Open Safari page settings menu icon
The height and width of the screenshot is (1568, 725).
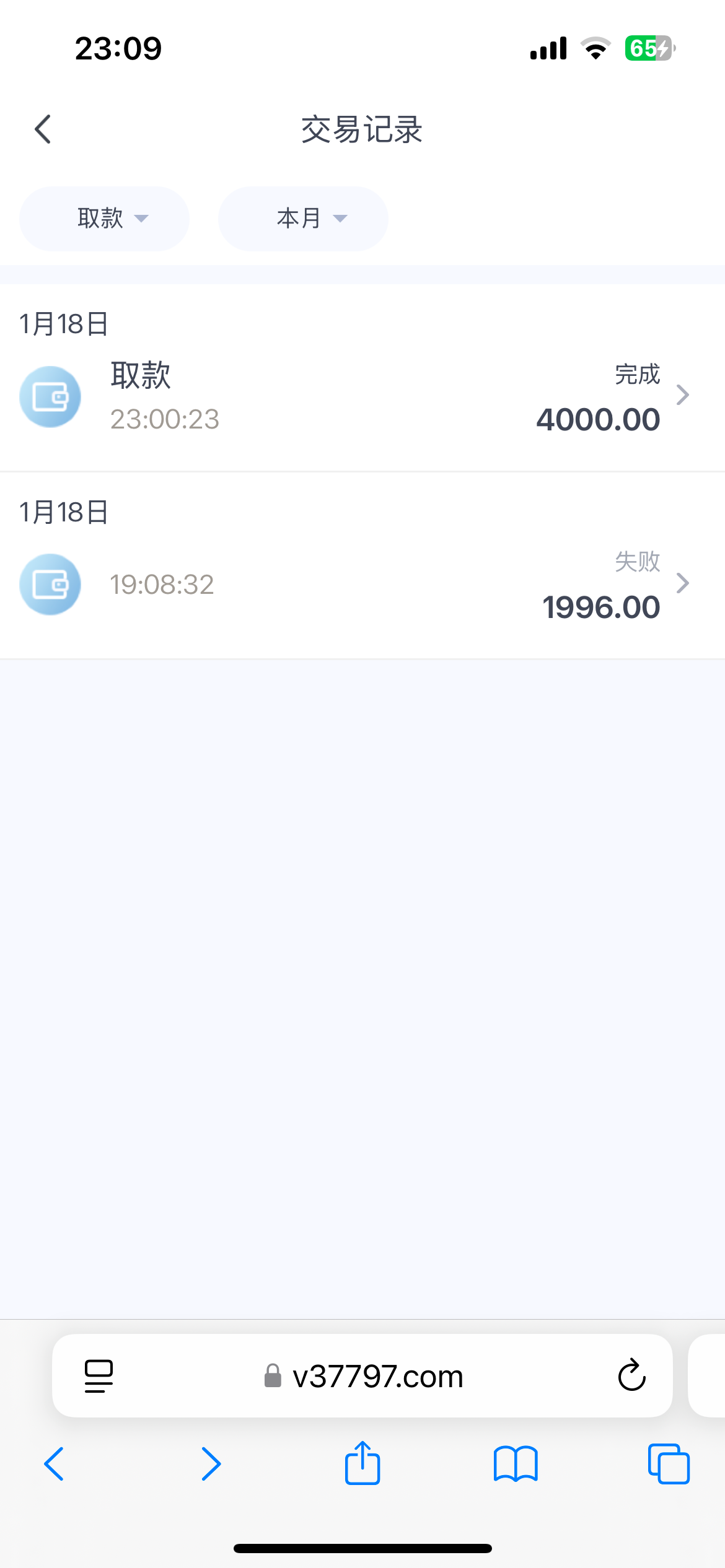tap(99, 1376)
